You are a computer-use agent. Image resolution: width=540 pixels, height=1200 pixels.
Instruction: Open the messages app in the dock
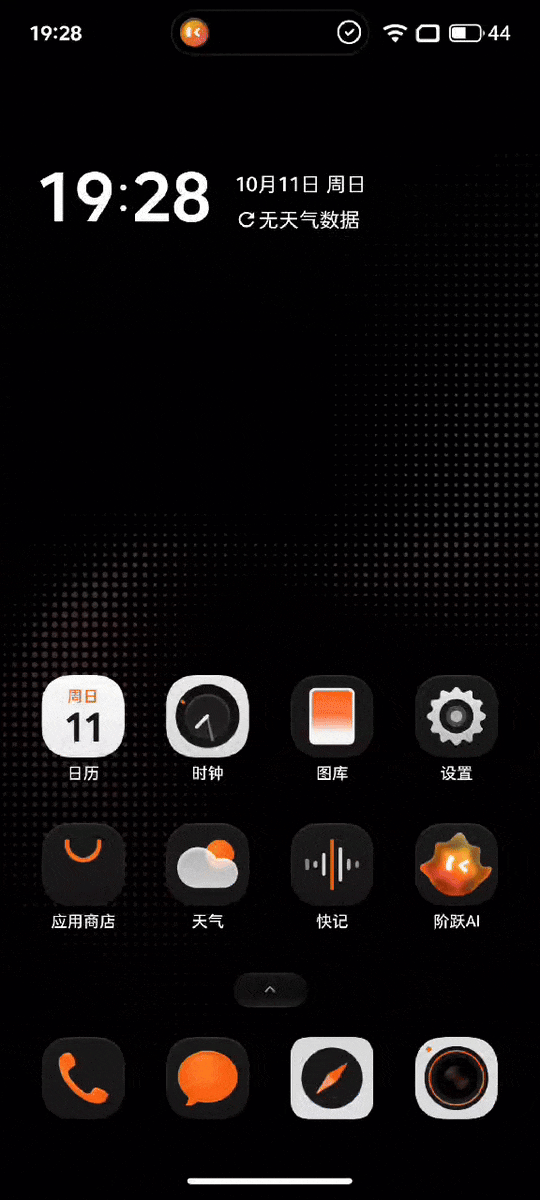pyautogui.click(x=207, y=1078)
